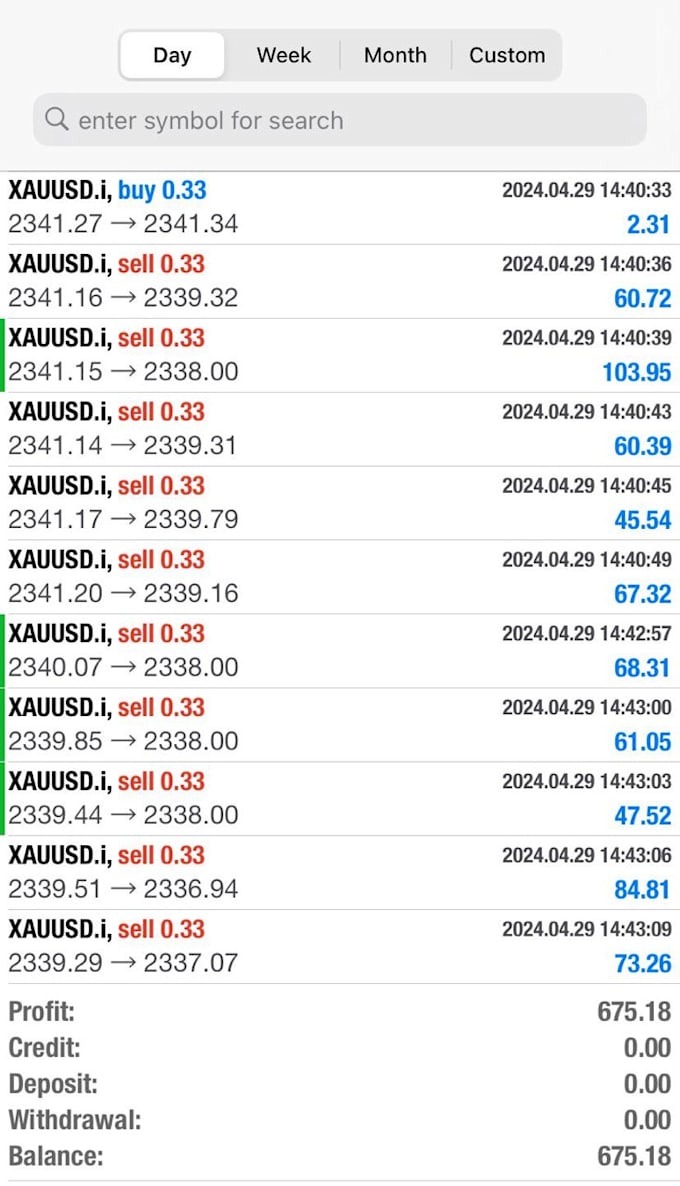Open the sell trade with 45.54 profit
Viewport: 680px width, 1186px height.
pos(340,504)
